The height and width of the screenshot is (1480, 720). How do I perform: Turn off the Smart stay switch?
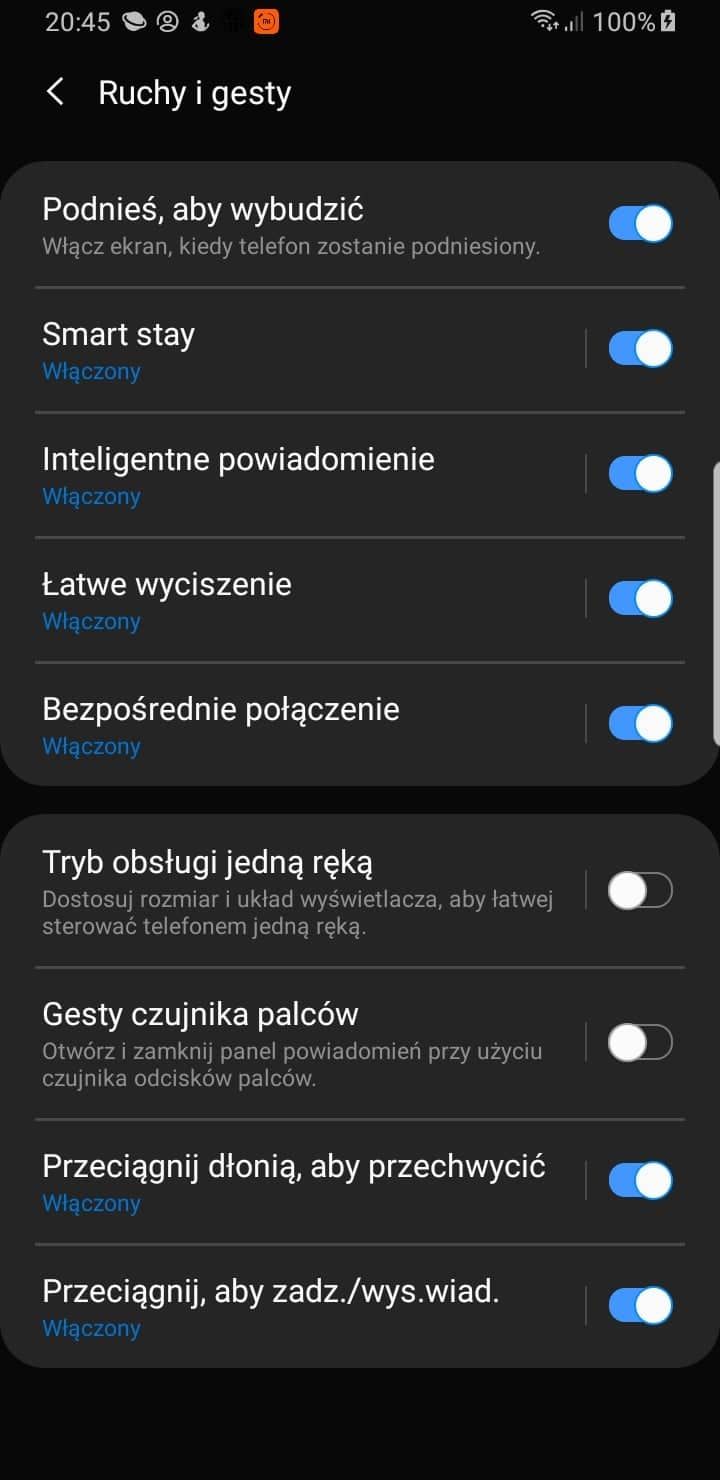point(639,348)
